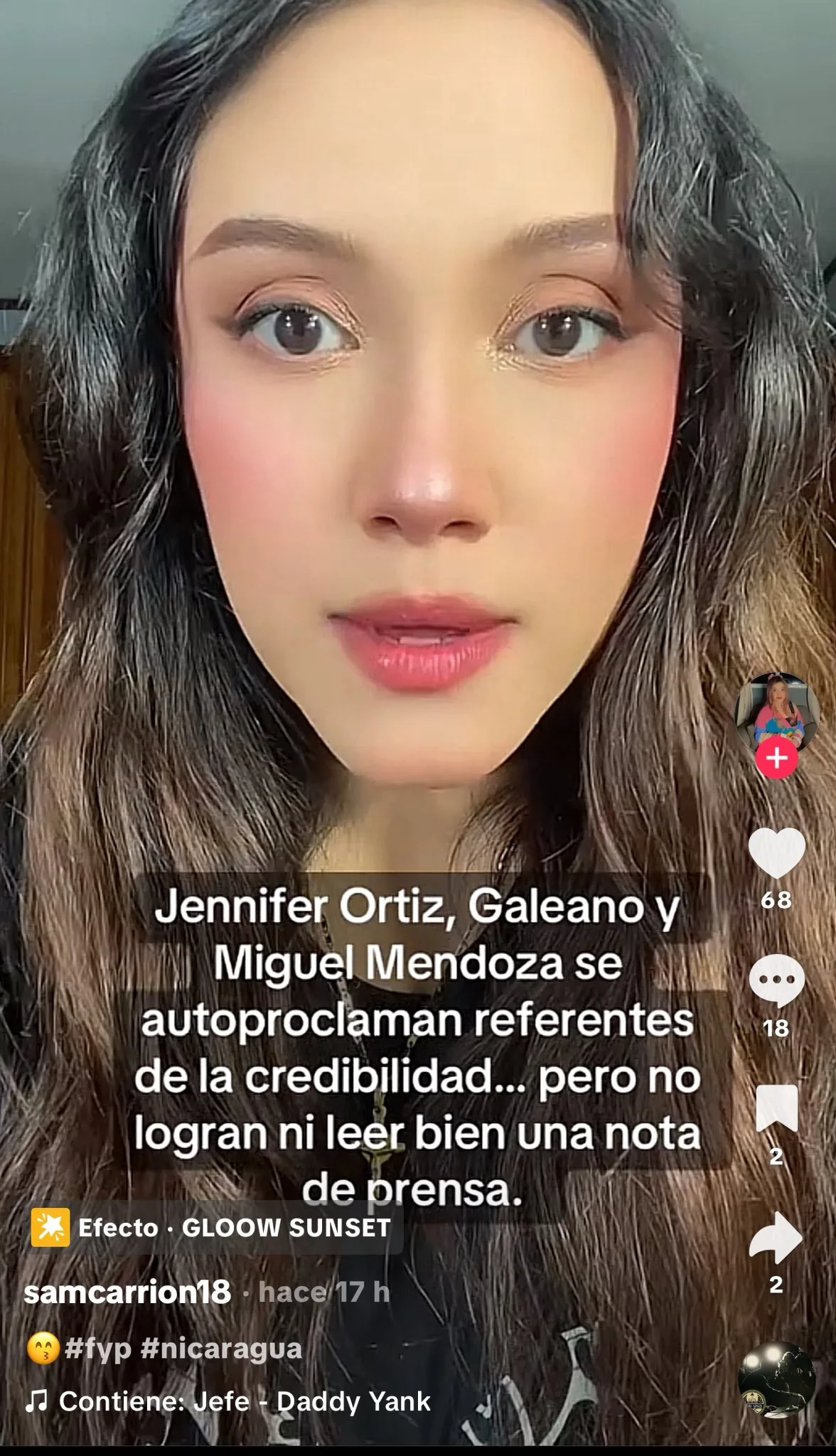
Task: Bookmark this video to favorites
Action: coord(776,1108)
